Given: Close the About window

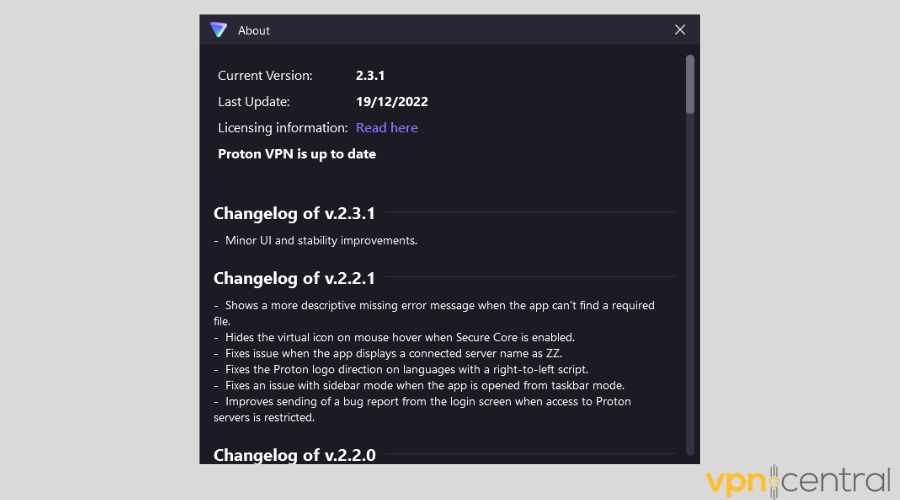Looking at the screenshot, I should (x=680, y=30).
